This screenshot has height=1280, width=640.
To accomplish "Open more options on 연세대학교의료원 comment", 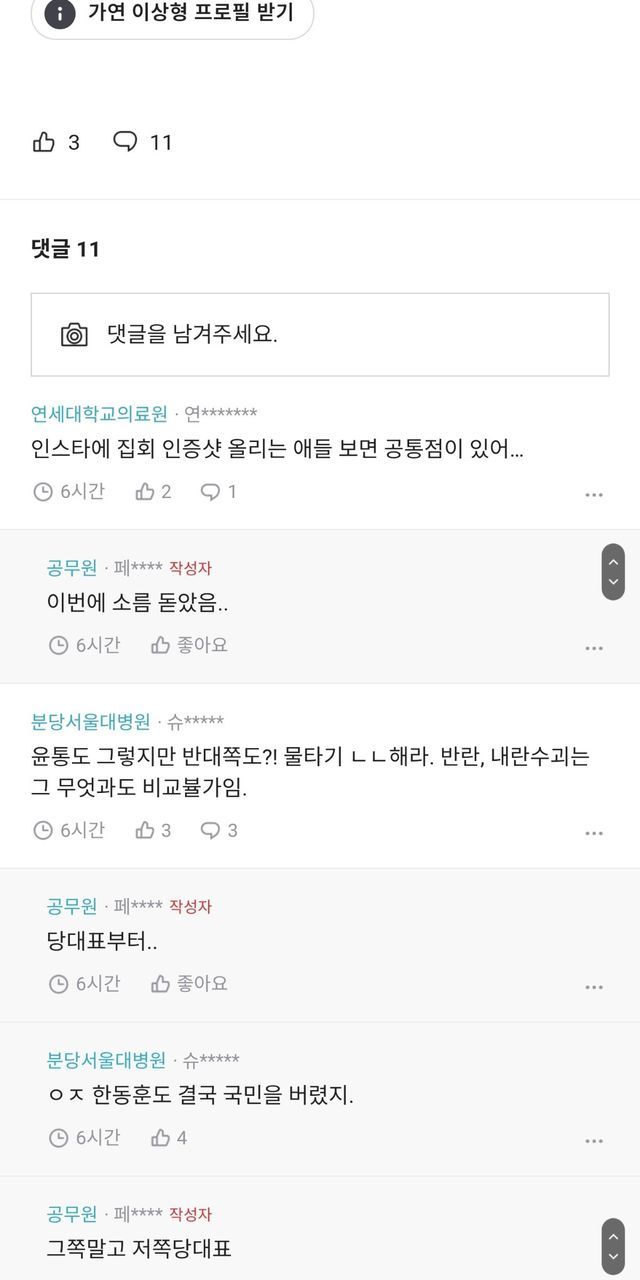I will tap(594, 494).
